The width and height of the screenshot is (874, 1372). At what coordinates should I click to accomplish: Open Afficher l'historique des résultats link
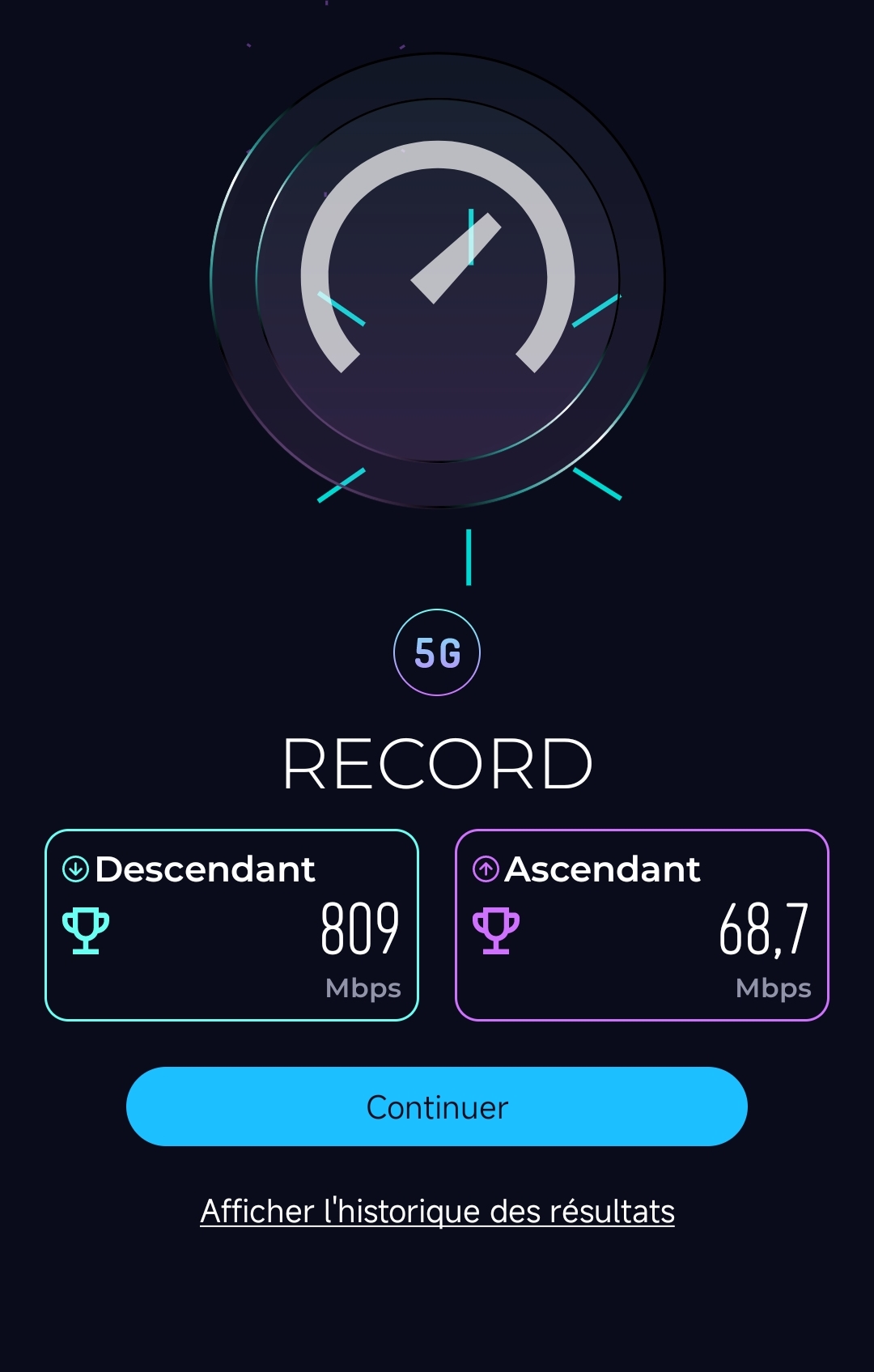(437, 1212)
